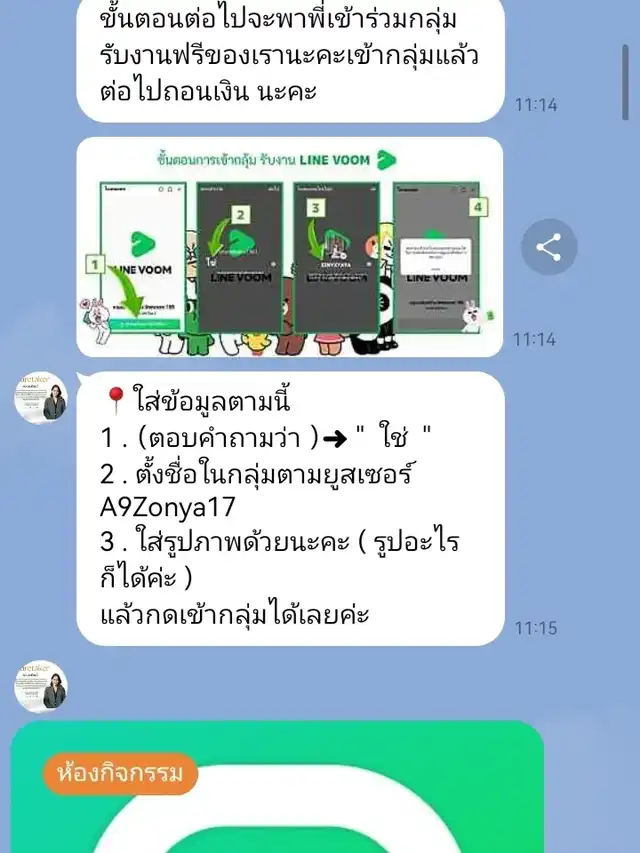The width and height of the screenshot is (640, 853).
Task: Open the LINE VOOM group-joining steps picture
Action: [290, 247]
